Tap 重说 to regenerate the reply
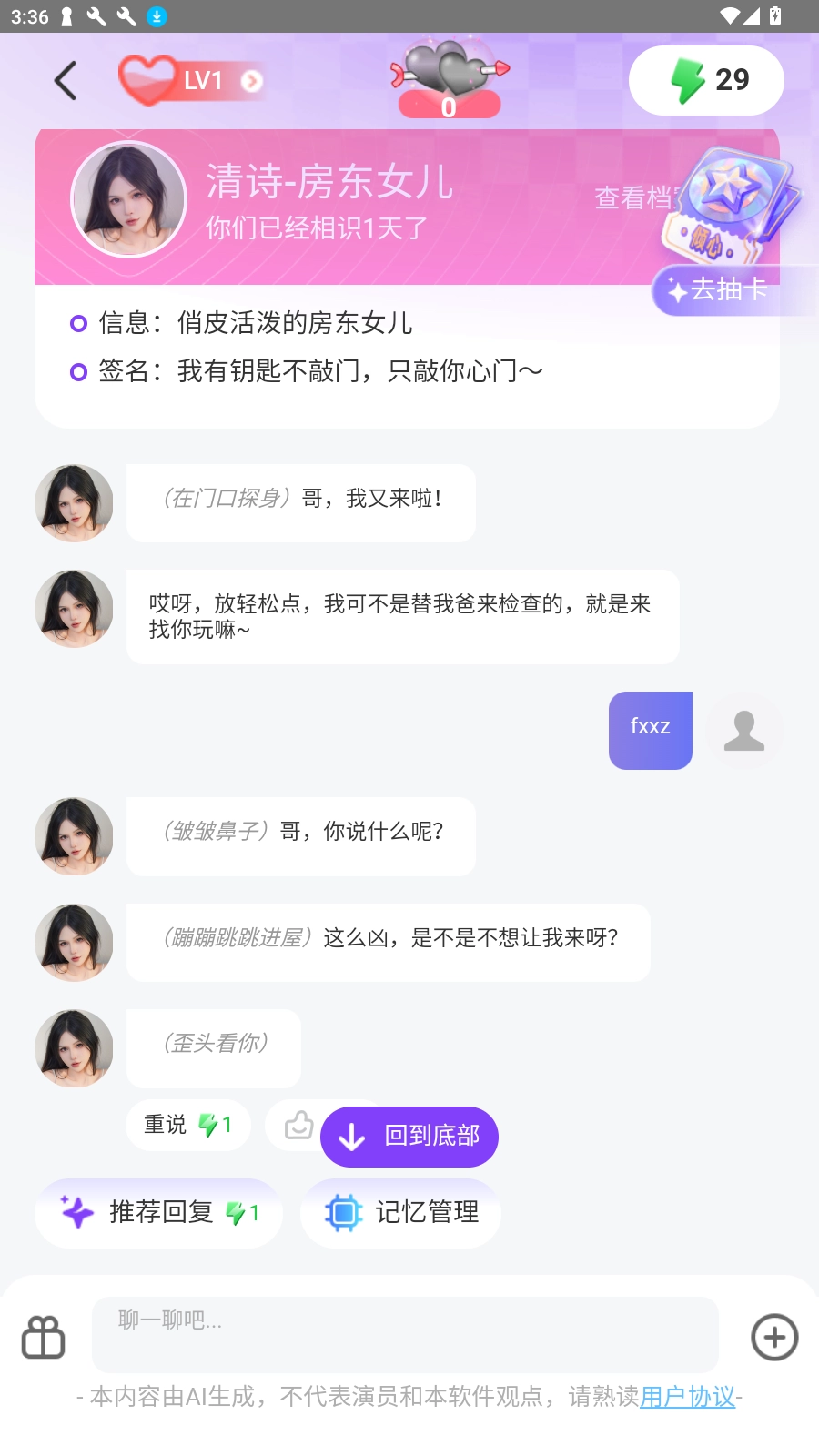Image resolution: width=819 pixels, height=1456 pixels. pos(187,1125)
